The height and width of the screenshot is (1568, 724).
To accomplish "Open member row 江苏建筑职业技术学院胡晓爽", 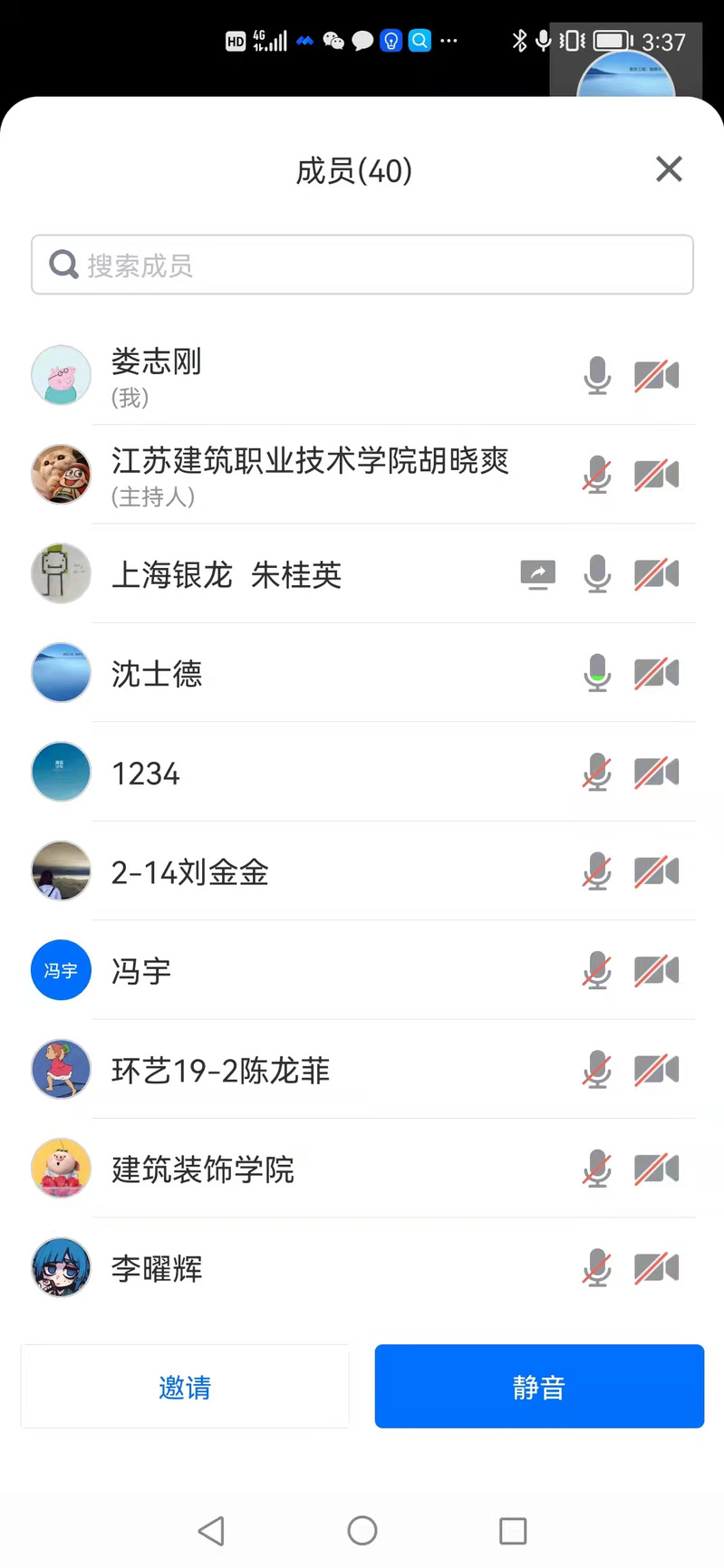I will point(310,475).
